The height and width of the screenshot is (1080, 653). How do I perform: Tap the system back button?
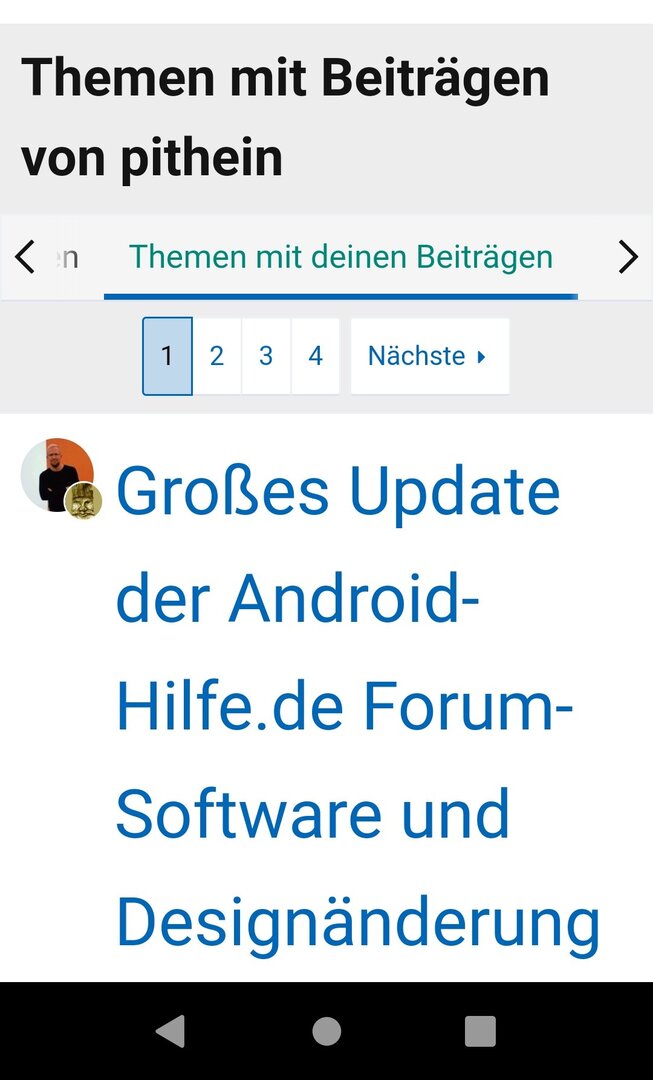point(171,1031)
